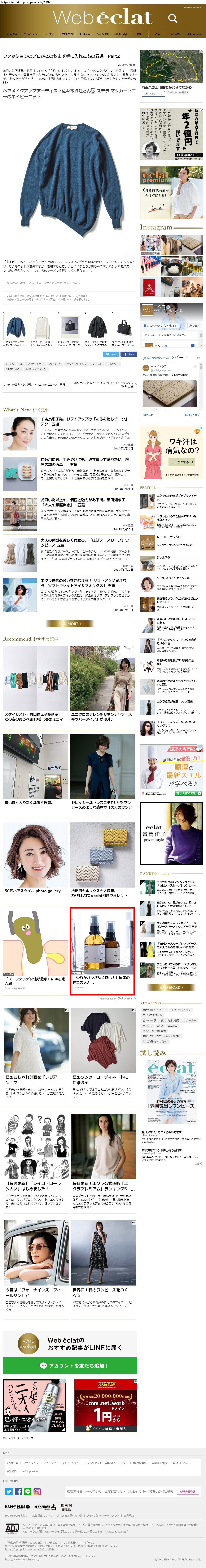206x1568 pixels.
Task: Tap the green アカウントを友だち追加 LINE button
Action: click(69, 1365)
